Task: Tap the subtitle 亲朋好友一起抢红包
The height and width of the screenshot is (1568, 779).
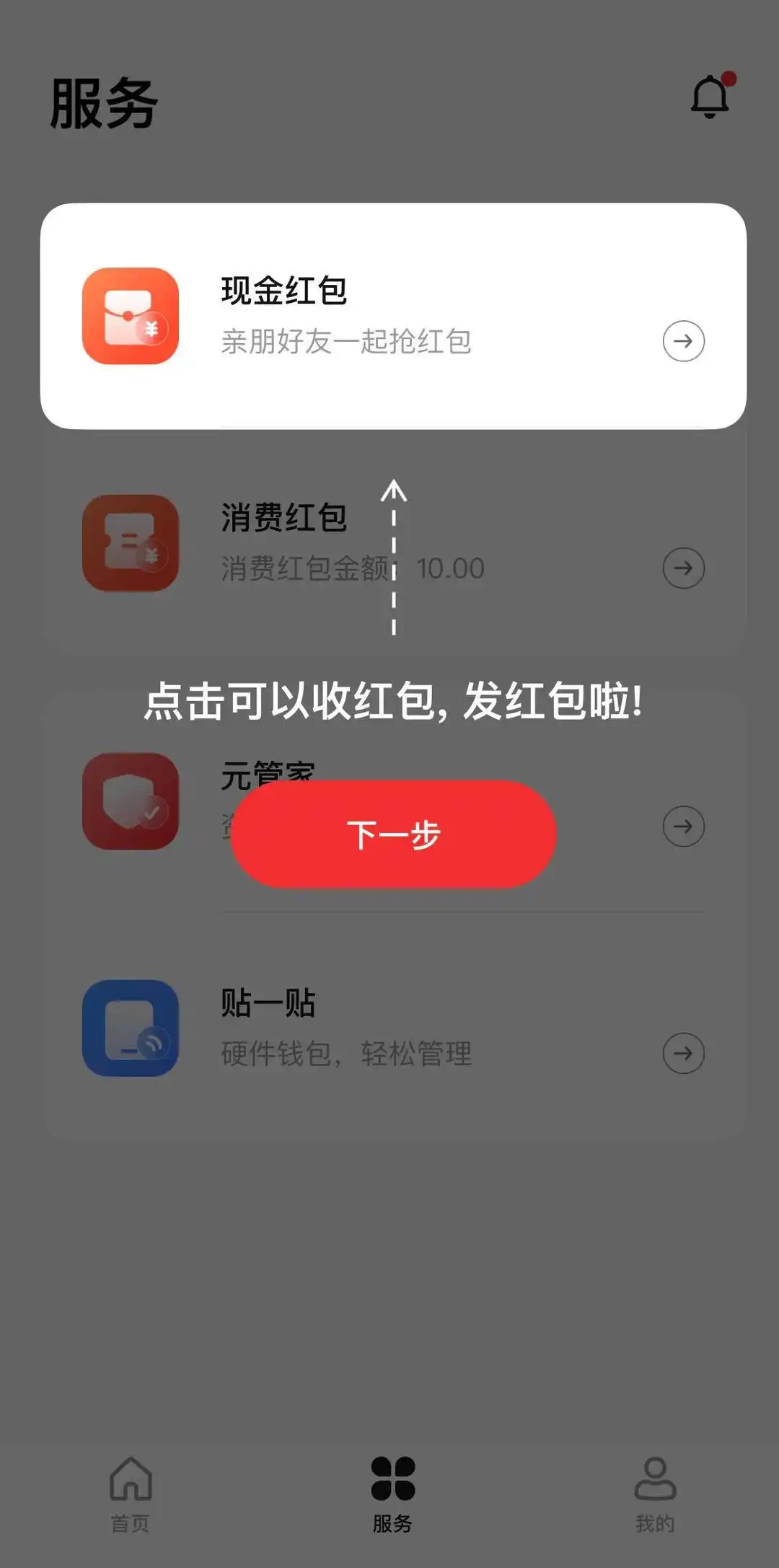Action: (345, 344)
